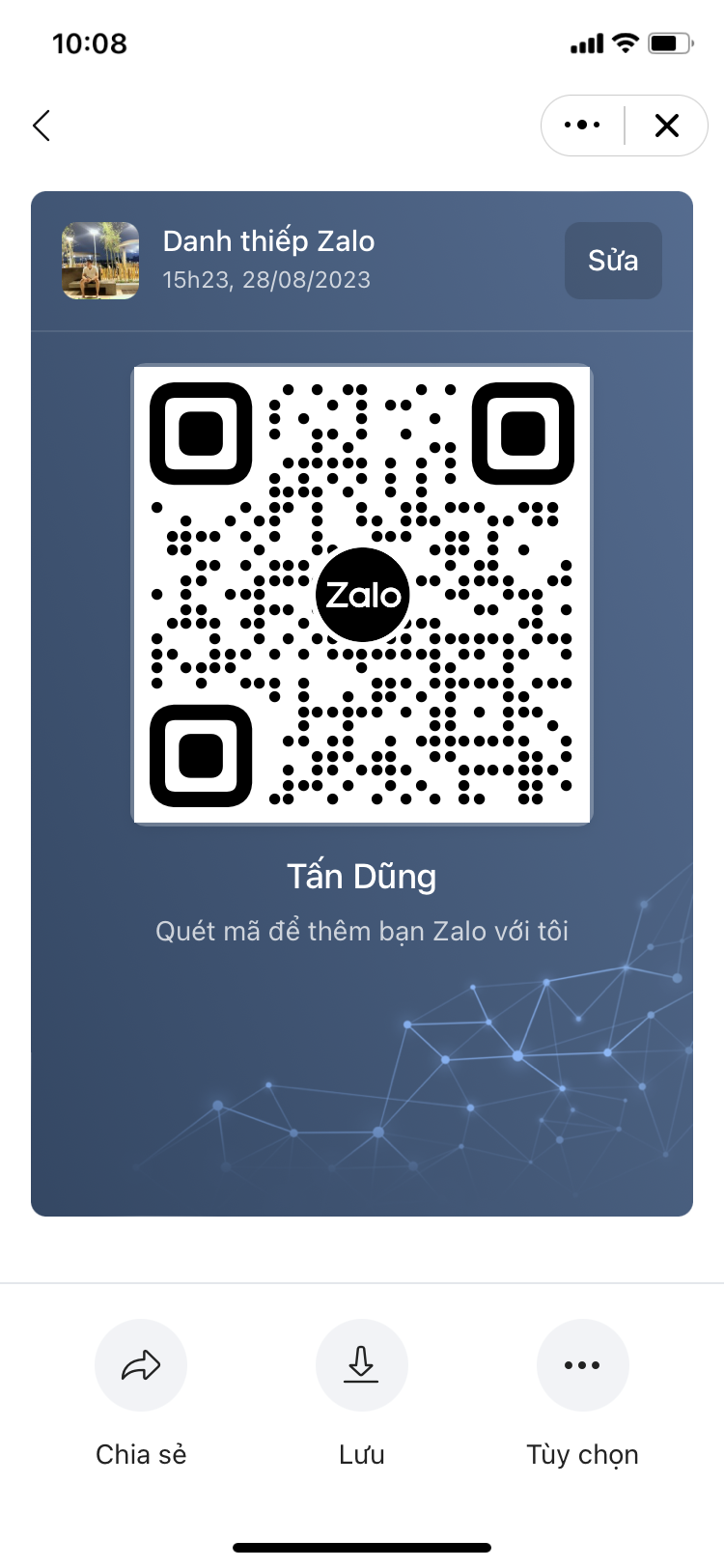Share the QR card via Chia sẻ
This screenshot has height=1568, width=724.
coord(141,1365)
